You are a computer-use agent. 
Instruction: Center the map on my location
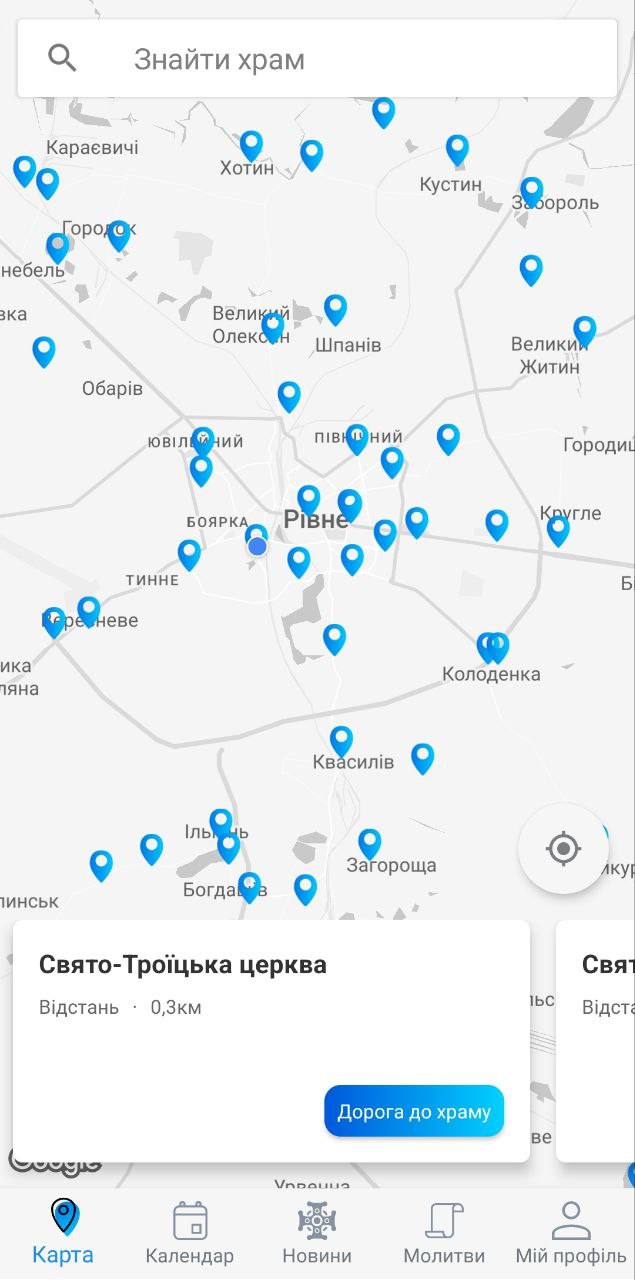click(564, 849)
